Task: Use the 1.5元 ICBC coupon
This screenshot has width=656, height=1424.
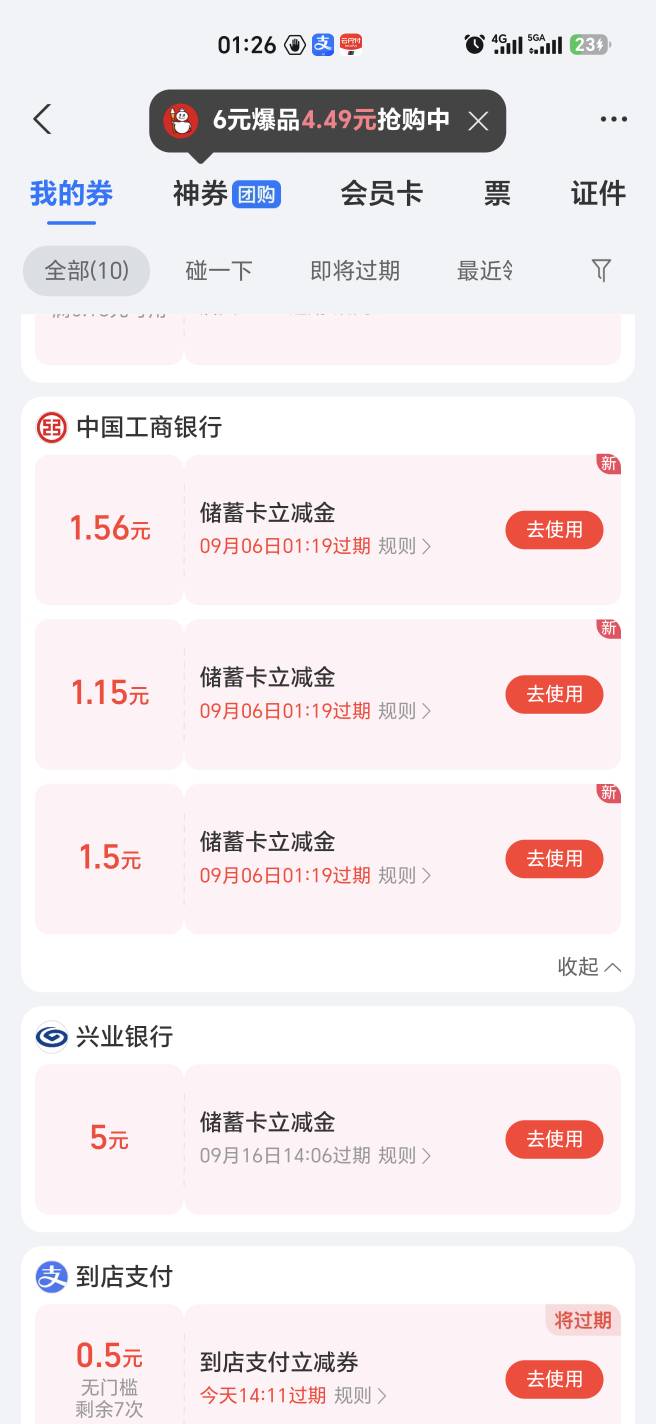Action: click(x=554, y=859)
